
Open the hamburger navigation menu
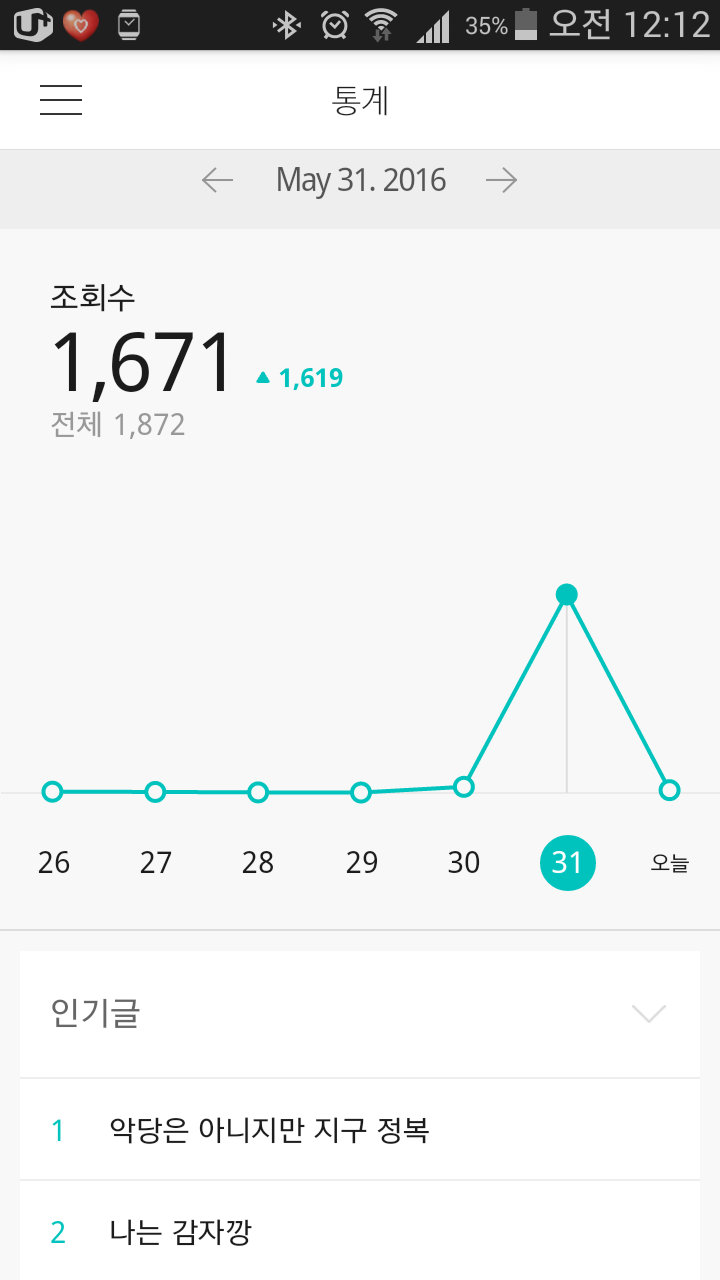click(60, 100)
